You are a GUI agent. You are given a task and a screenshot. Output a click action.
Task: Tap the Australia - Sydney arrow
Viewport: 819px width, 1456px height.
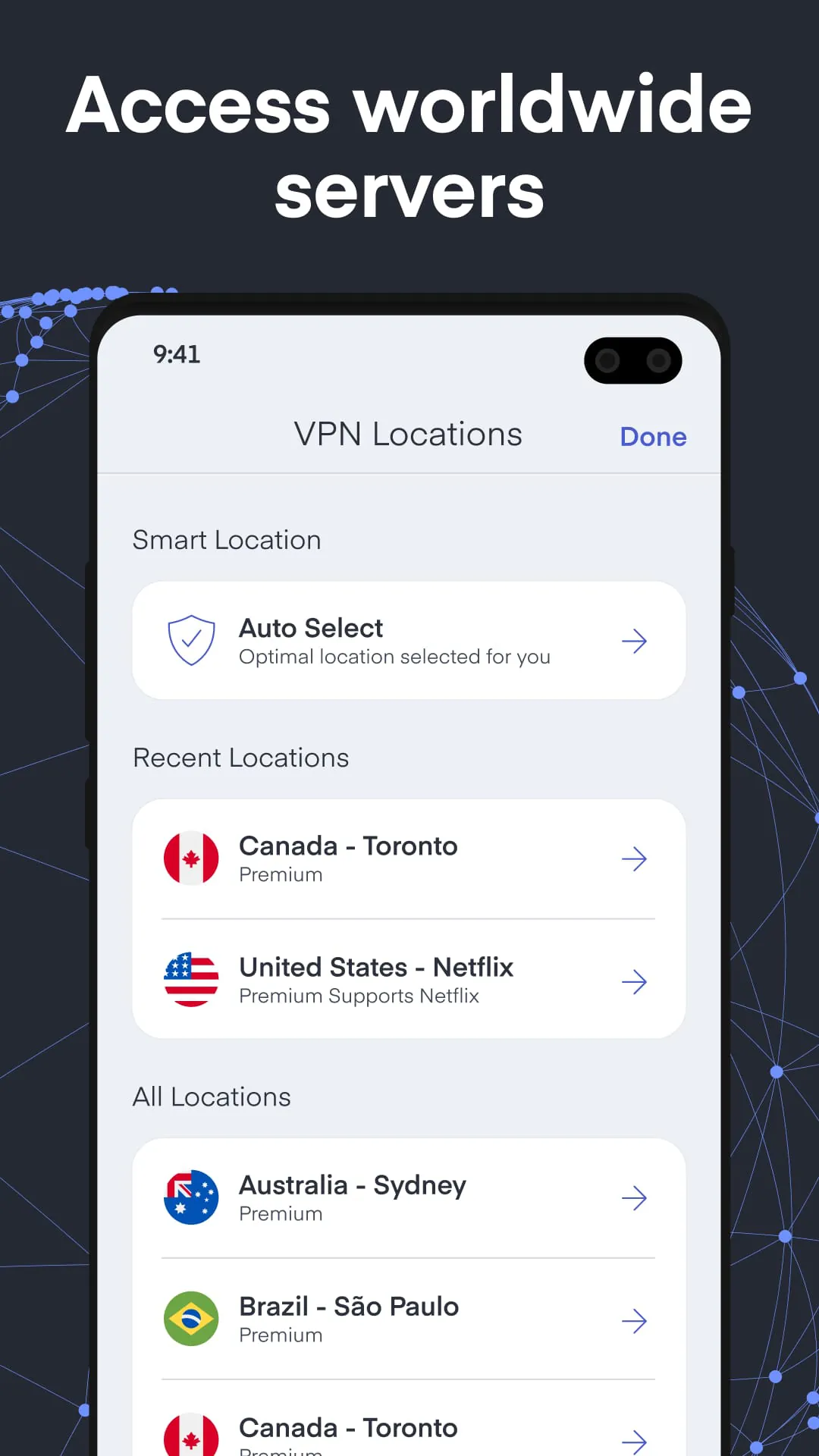635,1197
